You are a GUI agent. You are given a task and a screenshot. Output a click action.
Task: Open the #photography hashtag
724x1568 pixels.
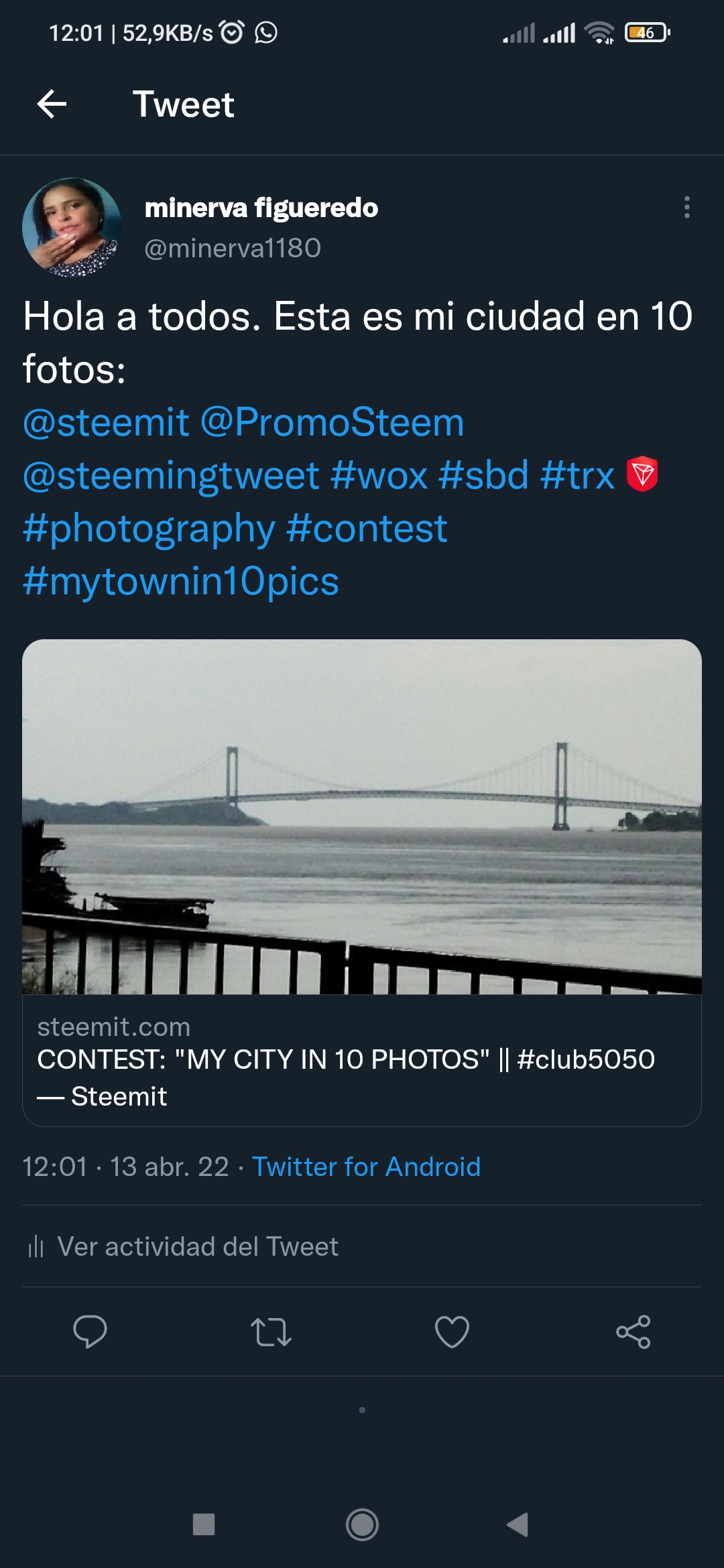tap(149, 528)
